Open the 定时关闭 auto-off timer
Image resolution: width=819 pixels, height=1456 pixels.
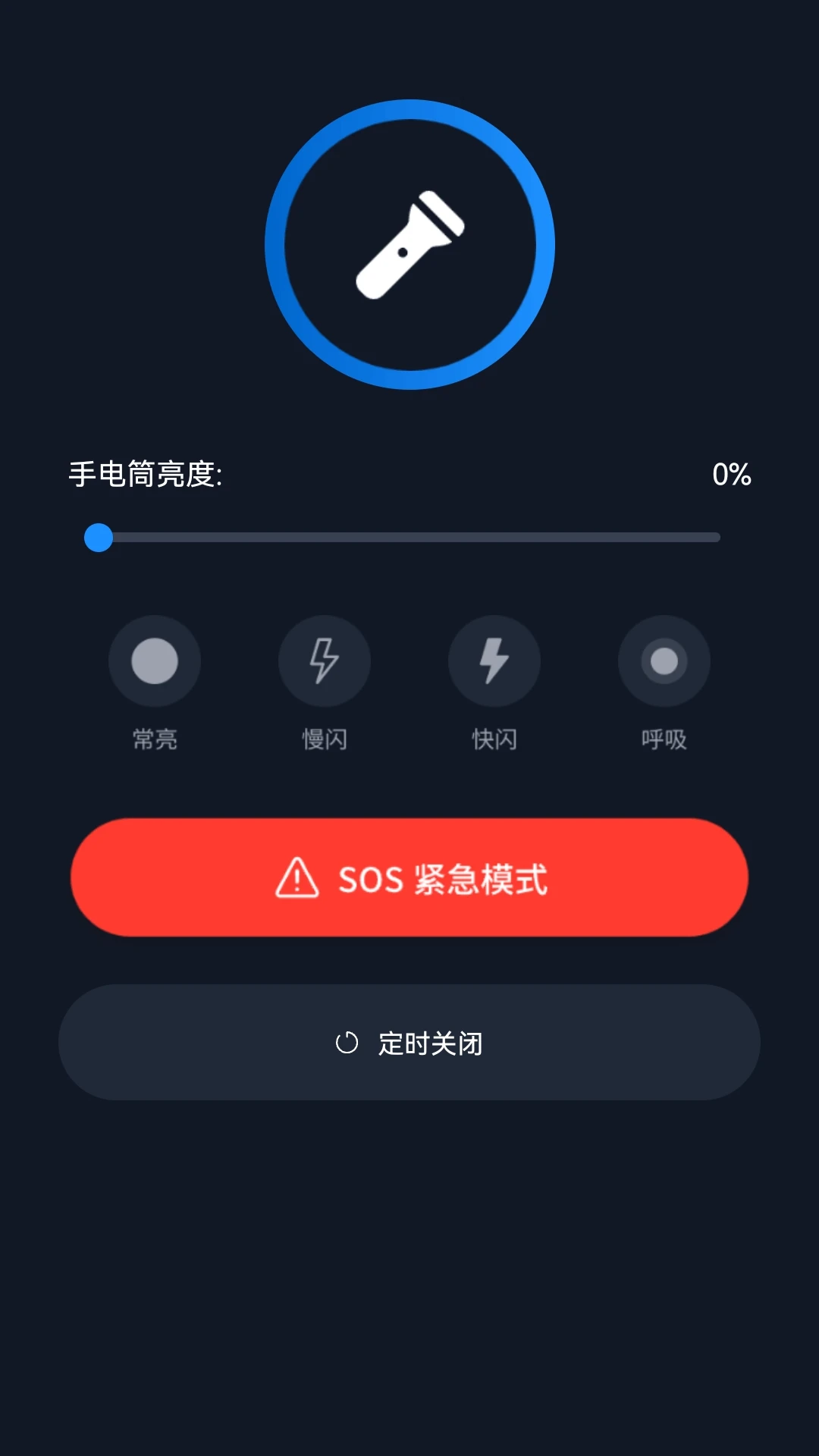(x=409, y=1042)
